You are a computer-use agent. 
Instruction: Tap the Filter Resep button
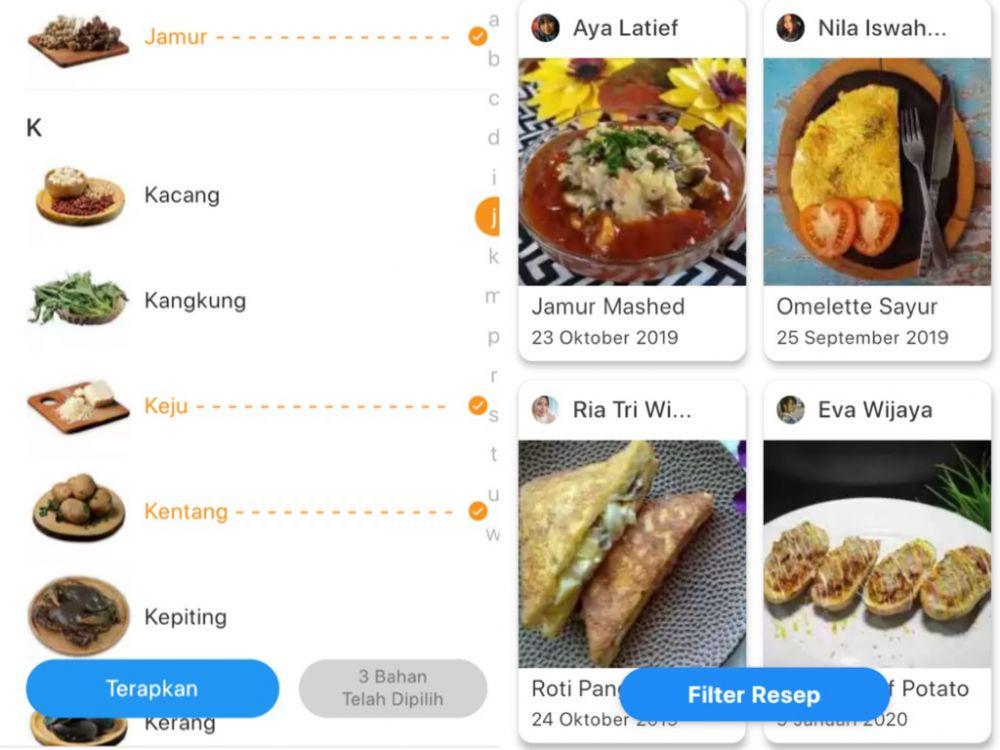753,695
